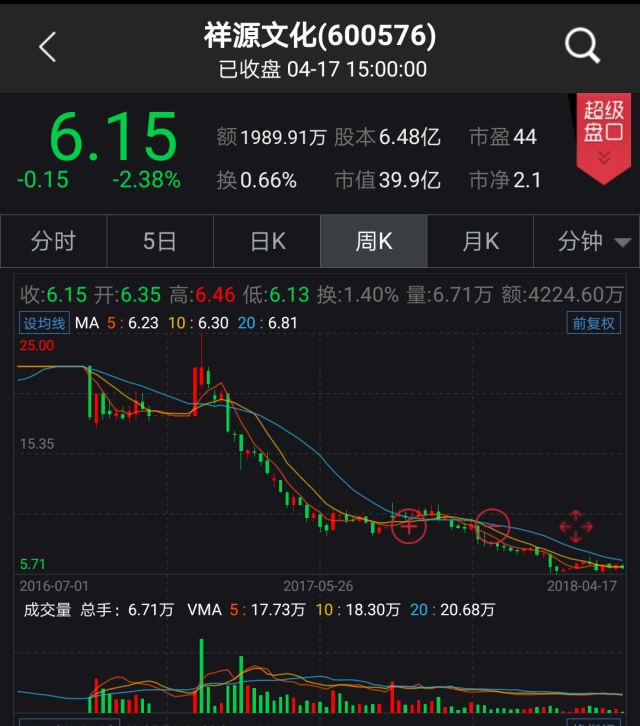
Task: Select the 周K chart tab
Action: [374, 241]
